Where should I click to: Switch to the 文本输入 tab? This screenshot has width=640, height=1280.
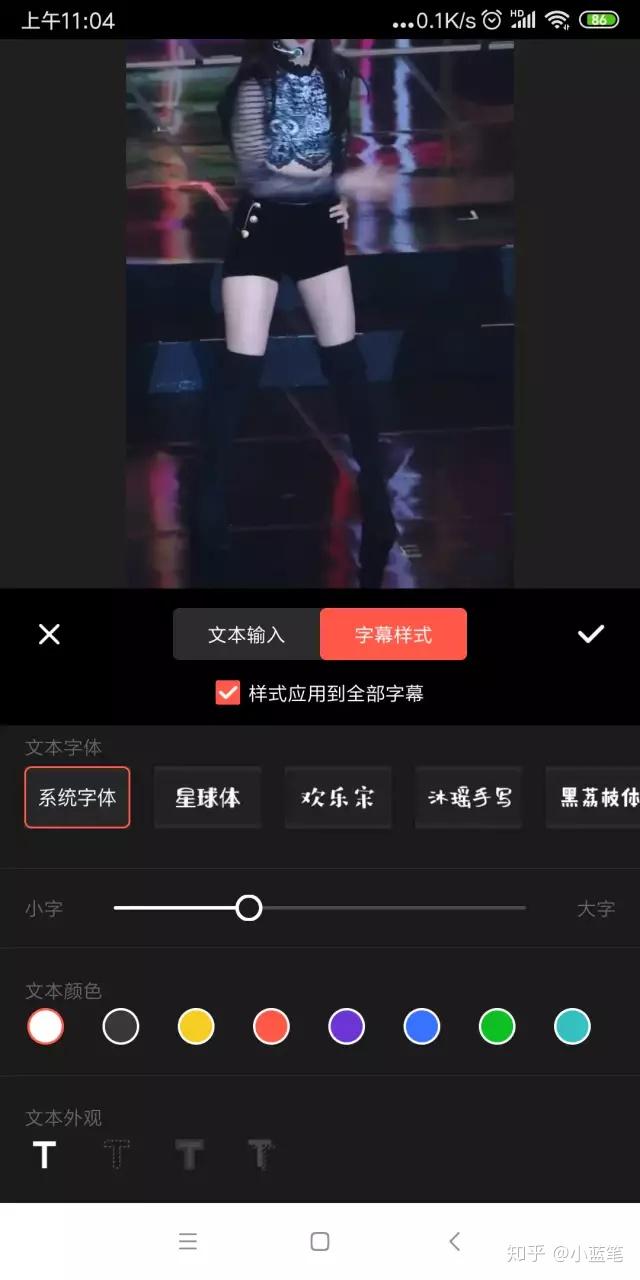pyautogui.click(x=246, y=634)
